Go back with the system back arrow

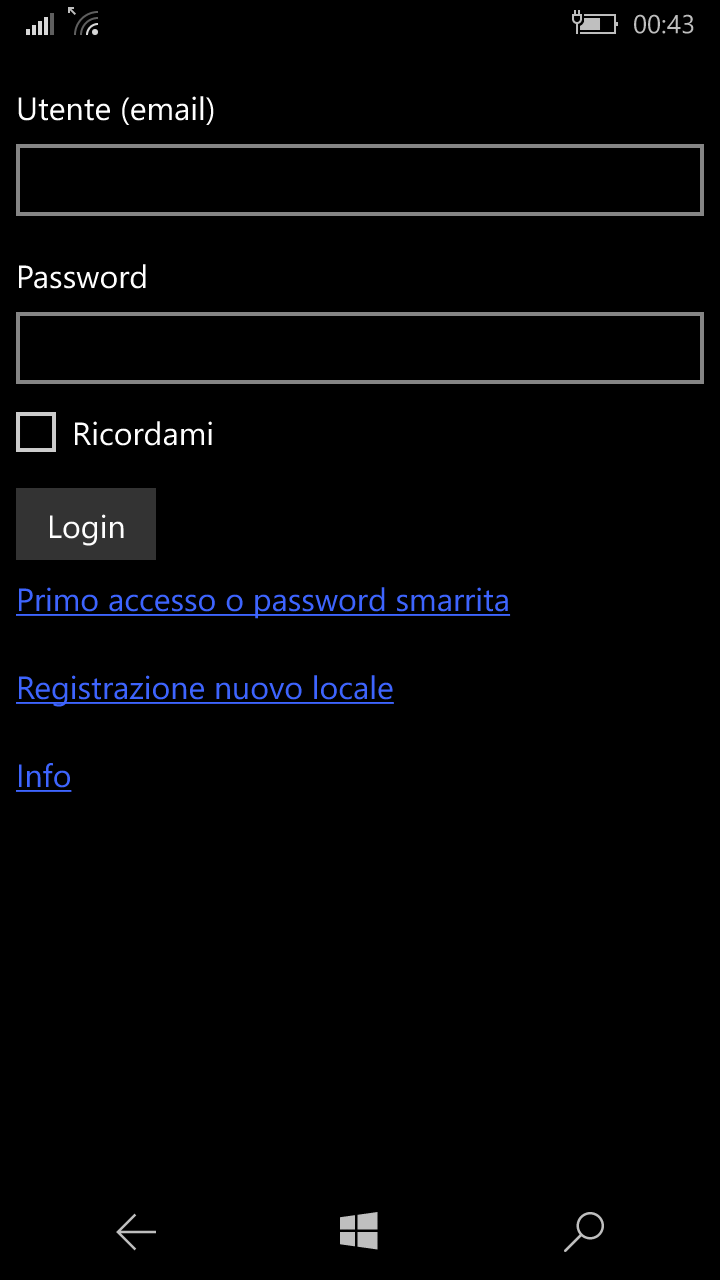point(136,1231)
